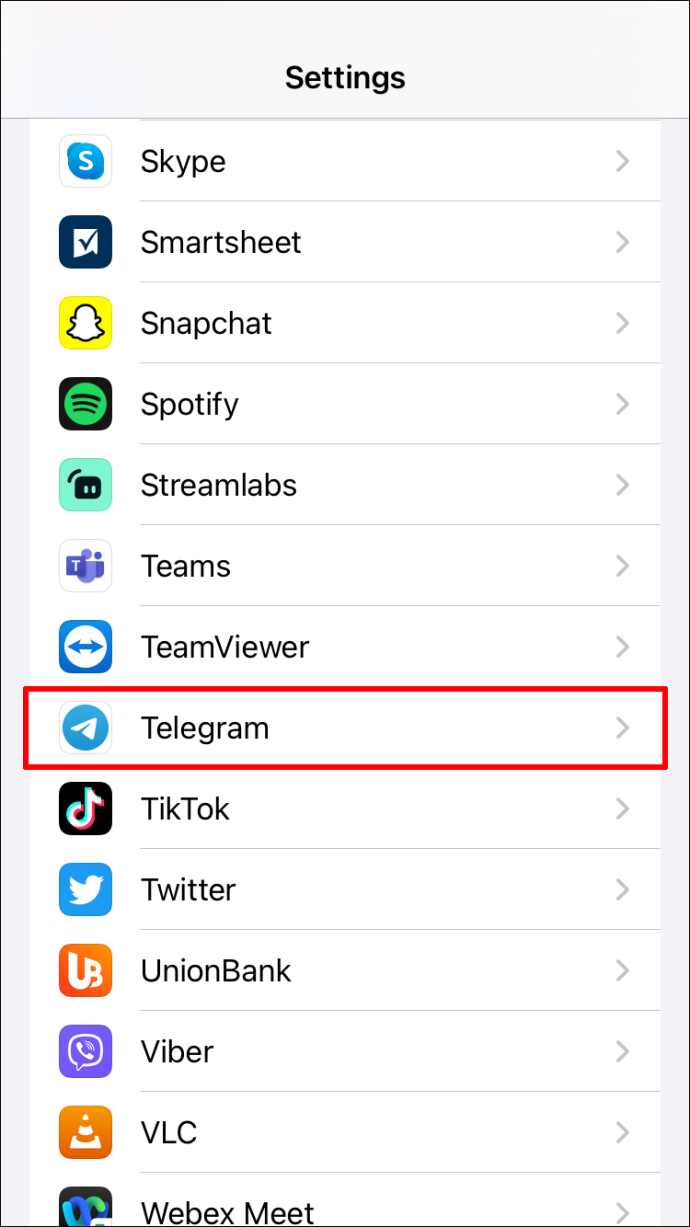The image size is (690, 1227).
Task: Go to VLC settings
Action: [x=345, y=1133]
